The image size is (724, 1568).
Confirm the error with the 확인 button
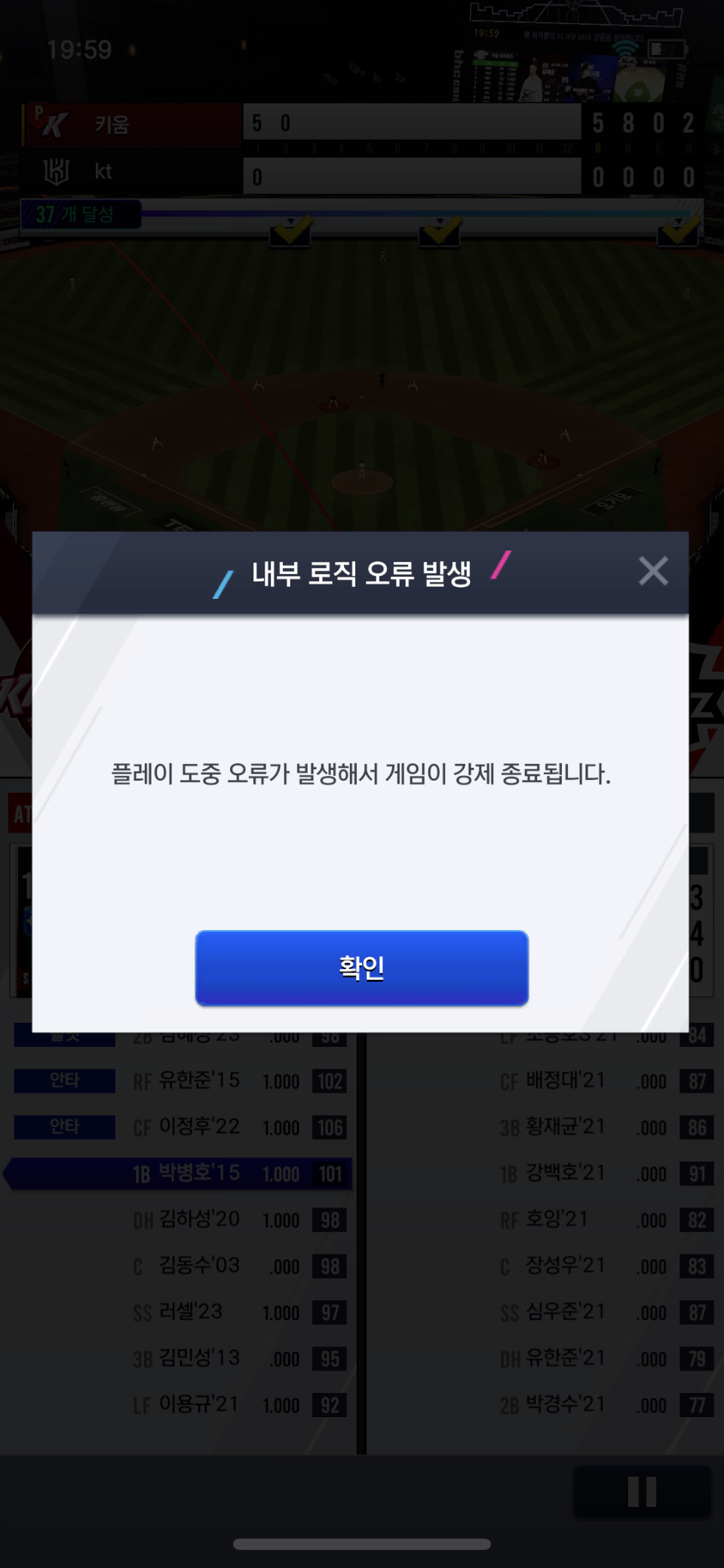361,968
